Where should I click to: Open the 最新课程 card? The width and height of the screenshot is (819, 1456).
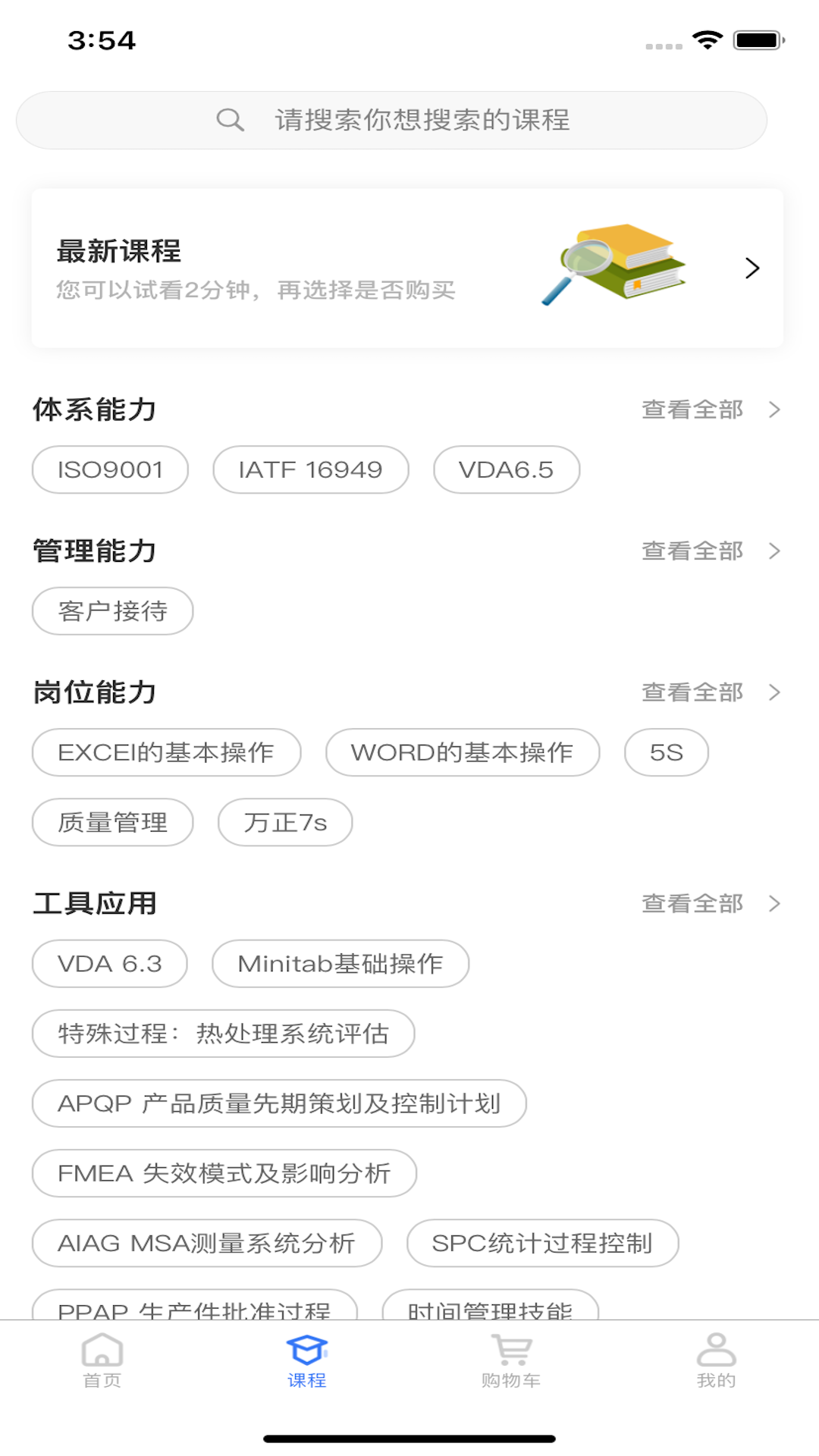pos(407,268)
